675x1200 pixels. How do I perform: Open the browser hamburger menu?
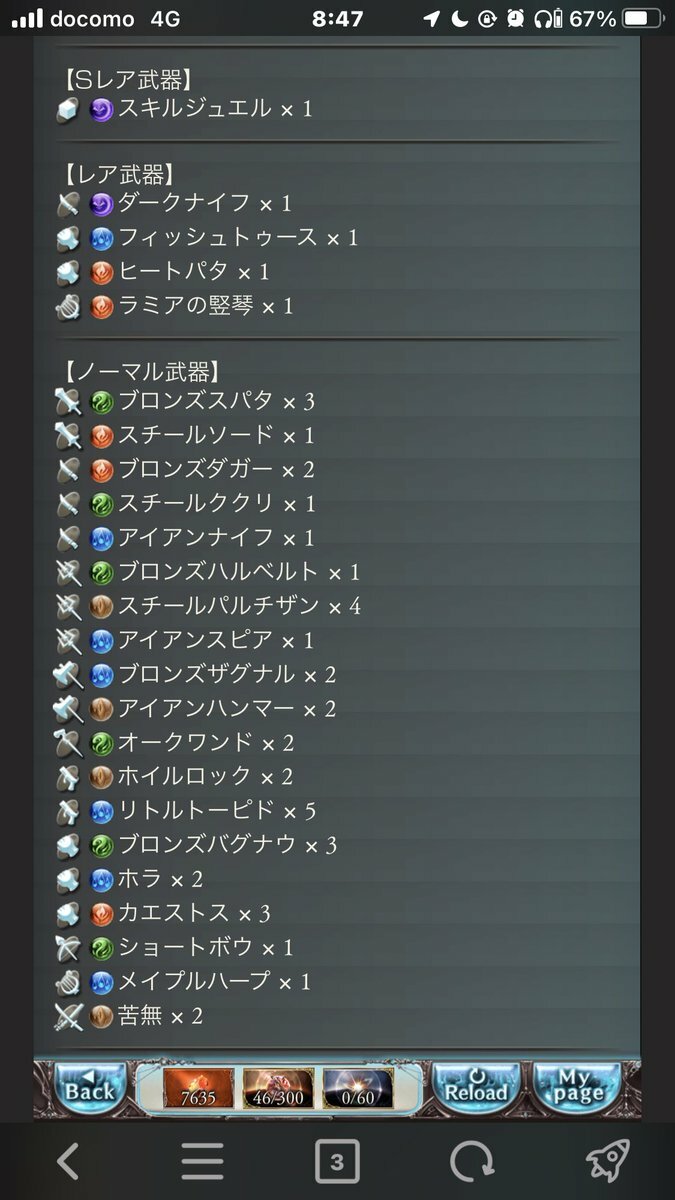(202, 1162)
